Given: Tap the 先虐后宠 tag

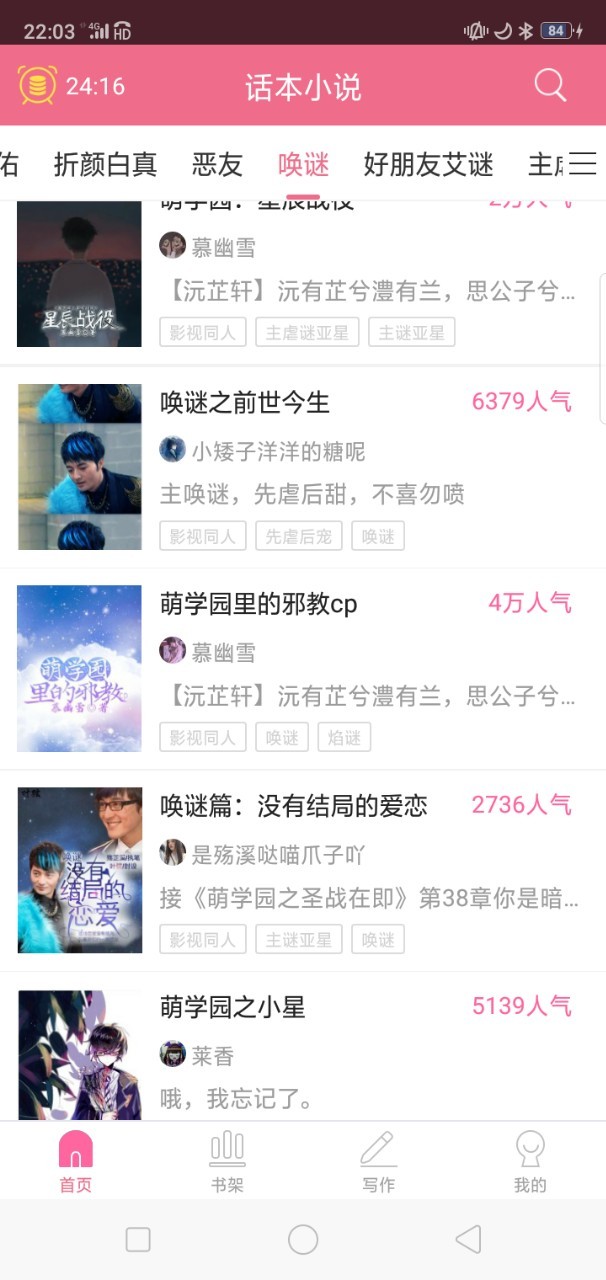Looking at the screenshot, I should click(x=299, y=536).
